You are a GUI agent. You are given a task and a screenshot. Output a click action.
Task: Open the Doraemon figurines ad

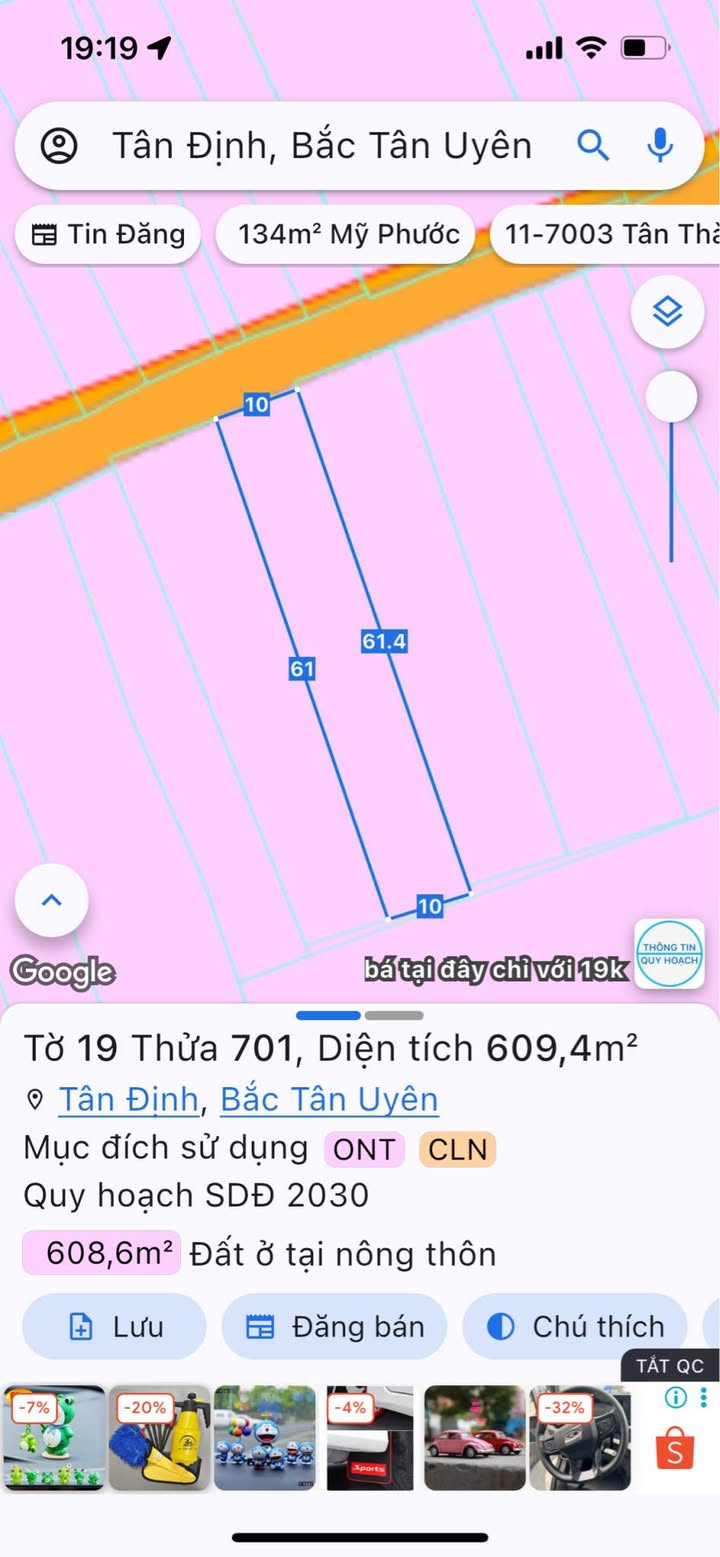coord(265,1438)
